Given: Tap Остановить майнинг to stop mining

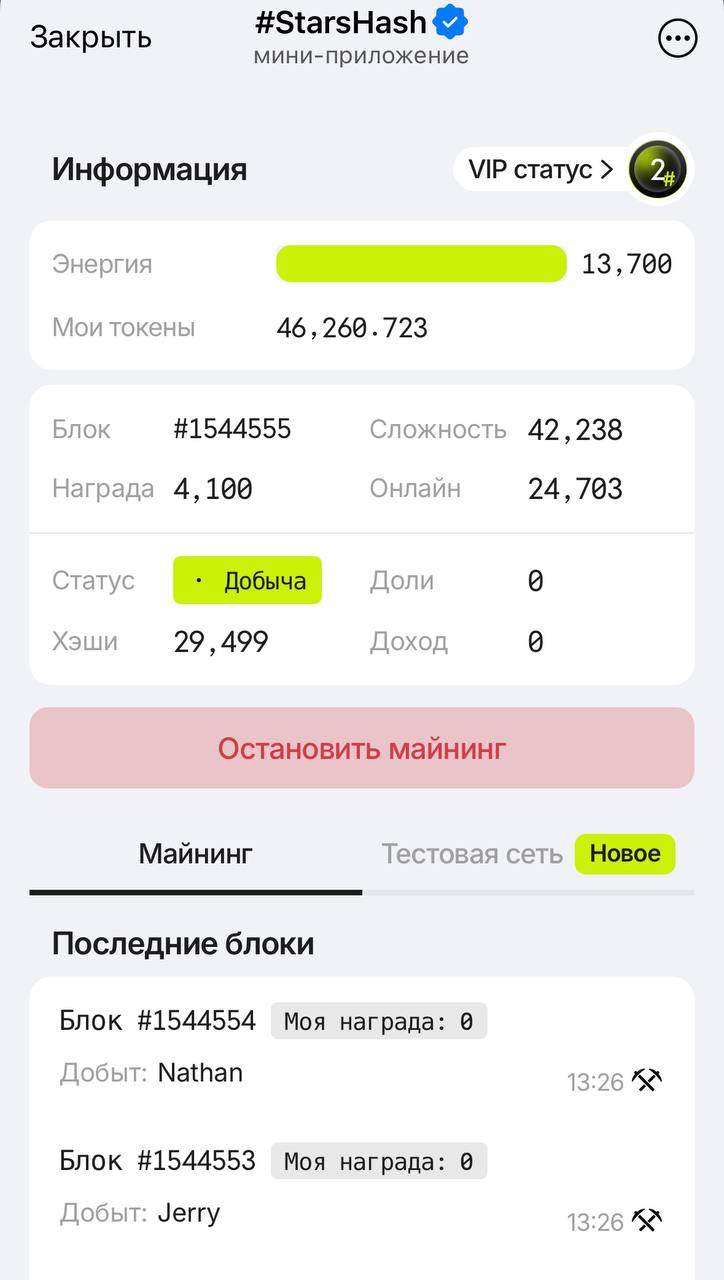Looking at the screenshot, I should click(362, 748).
